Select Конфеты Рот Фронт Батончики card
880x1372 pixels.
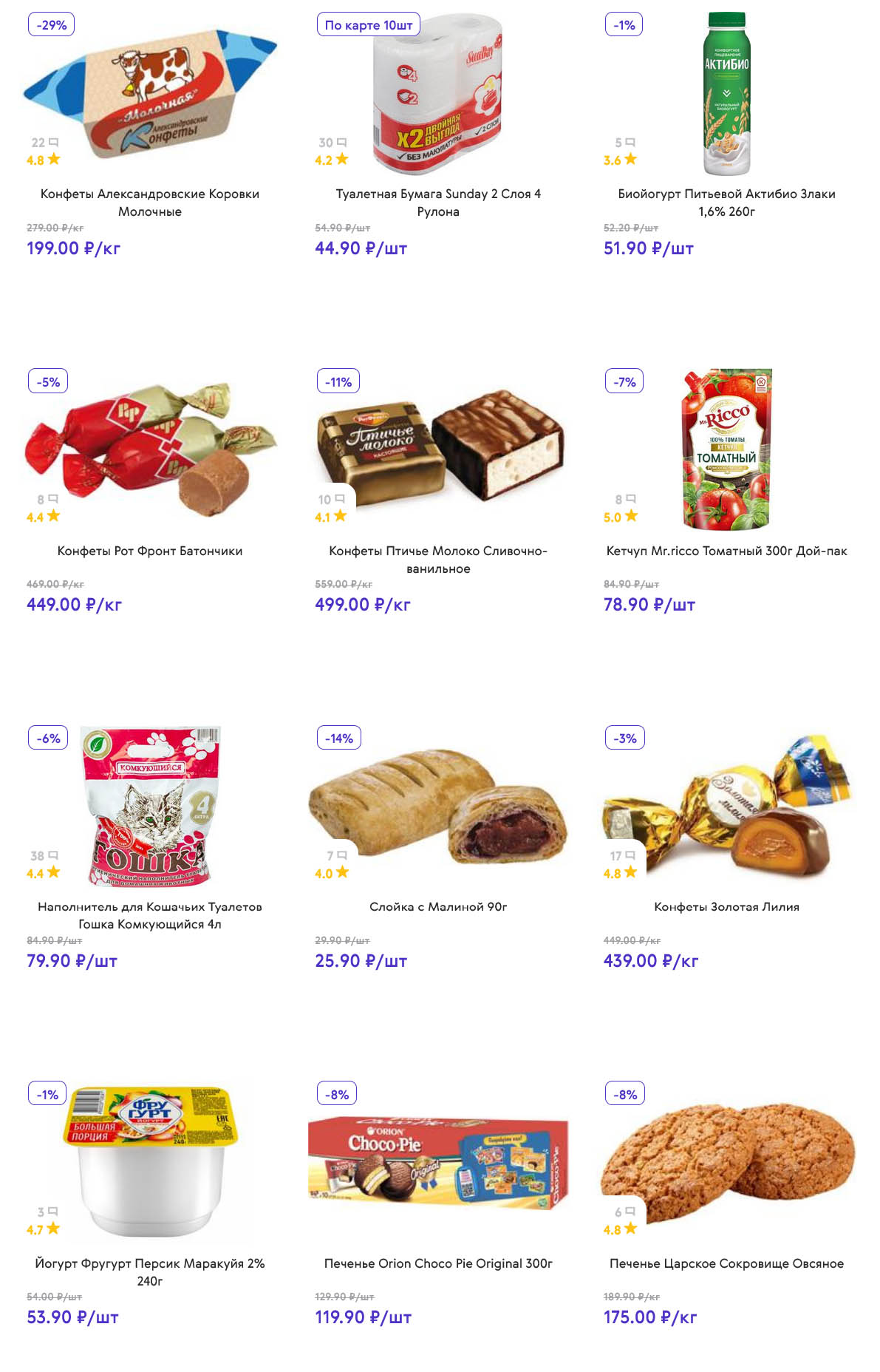pos(150,551)
